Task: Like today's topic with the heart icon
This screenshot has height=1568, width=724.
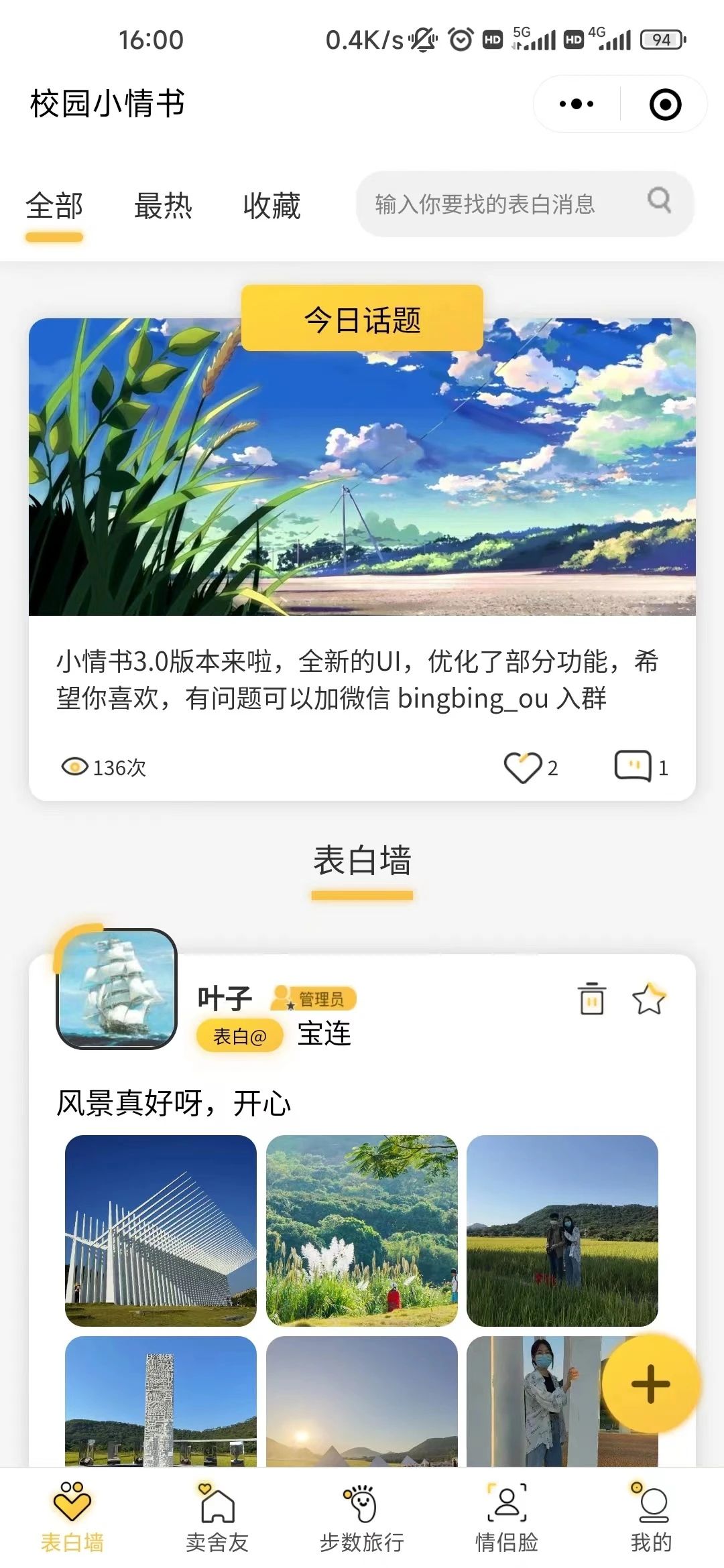Action: click(523, 767)
